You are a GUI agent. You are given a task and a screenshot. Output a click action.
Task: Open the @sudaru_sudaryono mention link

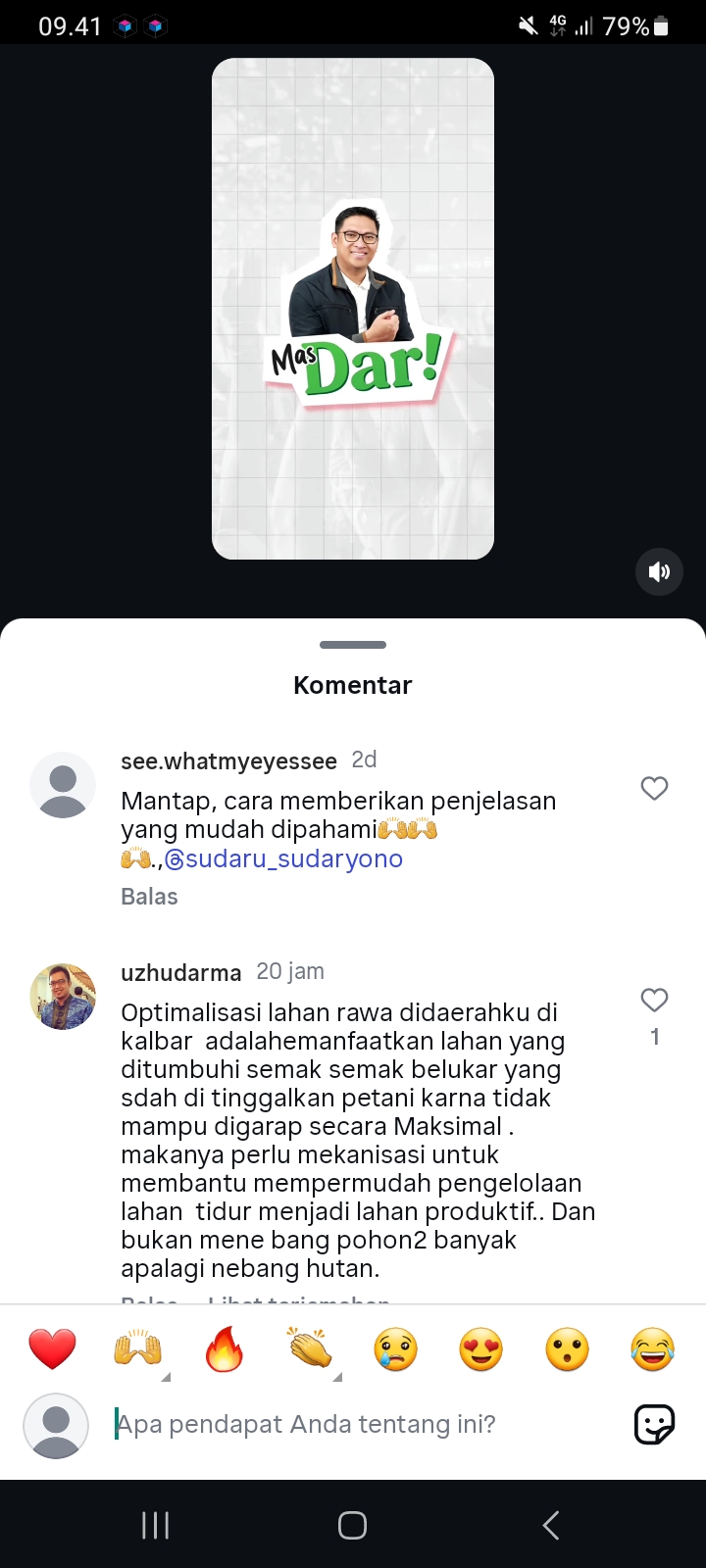(x=283, y=858)
